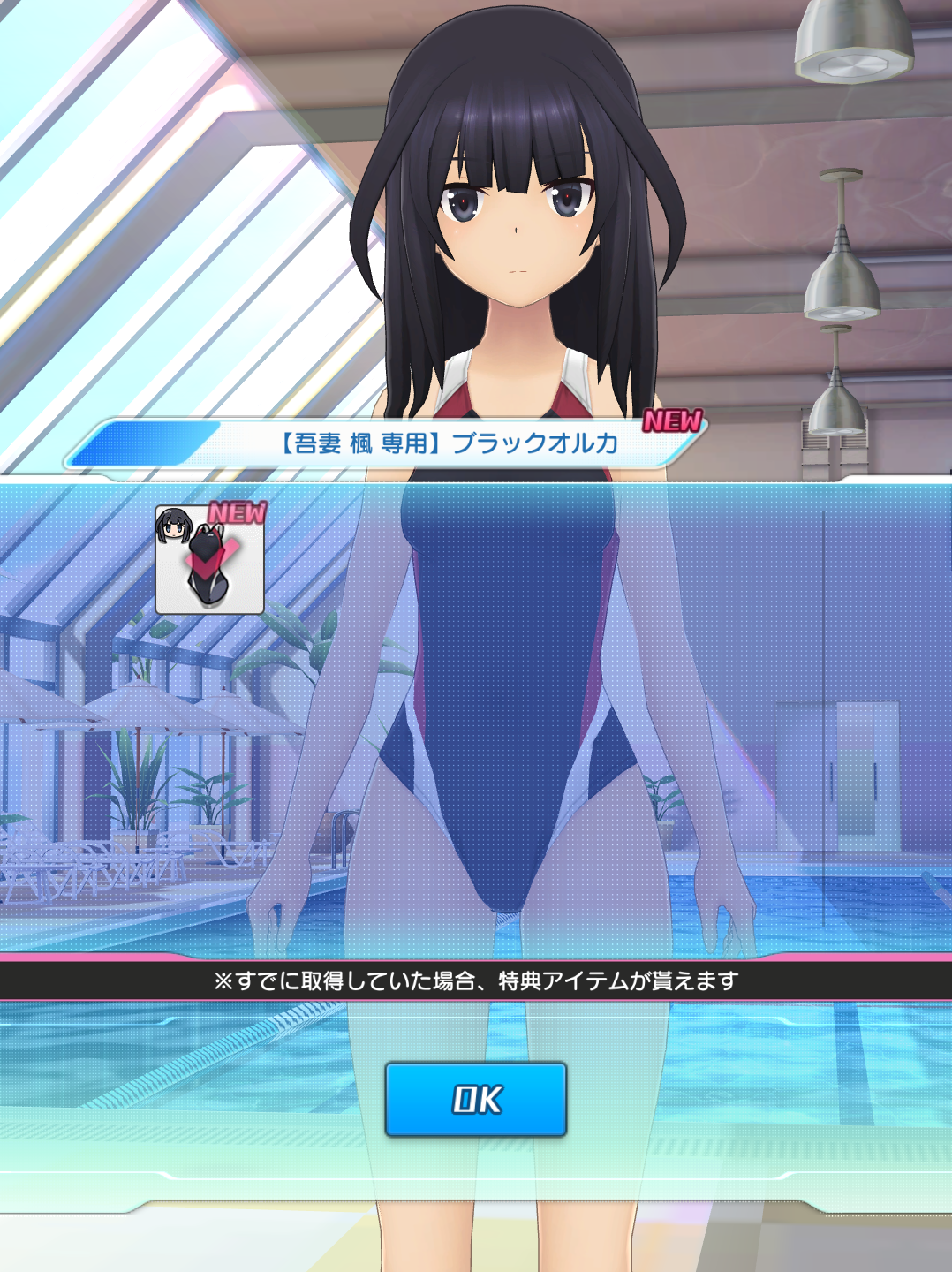Open the new Black Orca swimsuit item thumbnail
This screenshot has width=952, height=1272.
(x=209, y=560)
